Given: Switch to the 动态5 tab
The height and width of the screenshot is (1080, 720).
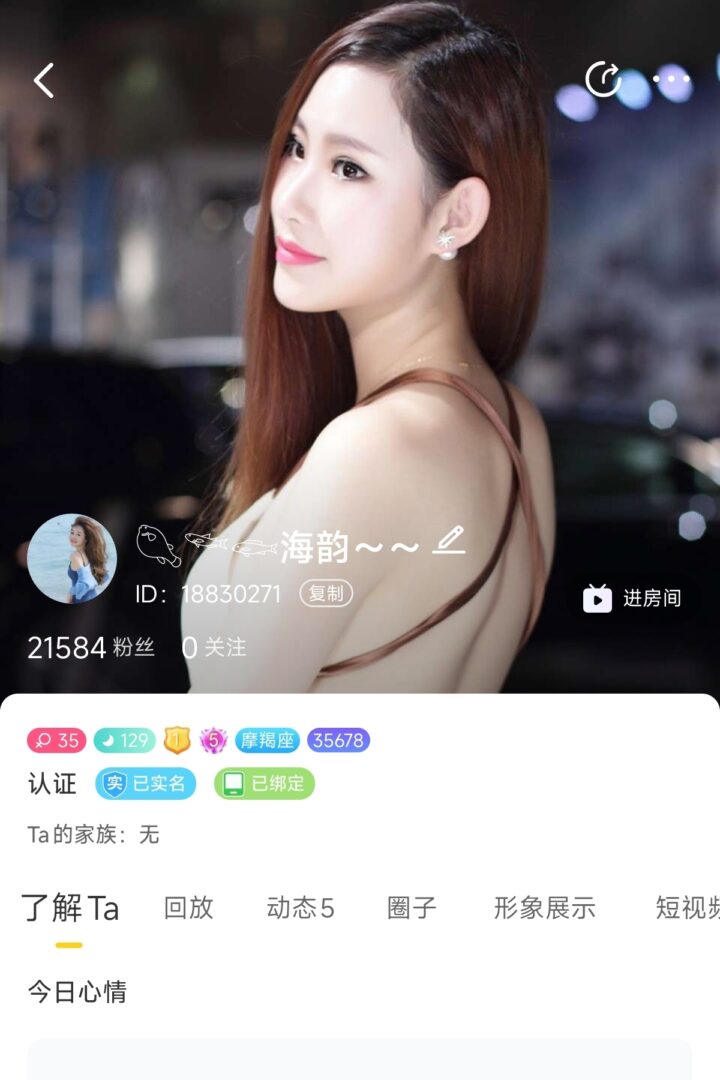Looking at the screenshot, I should coord(300,908).
